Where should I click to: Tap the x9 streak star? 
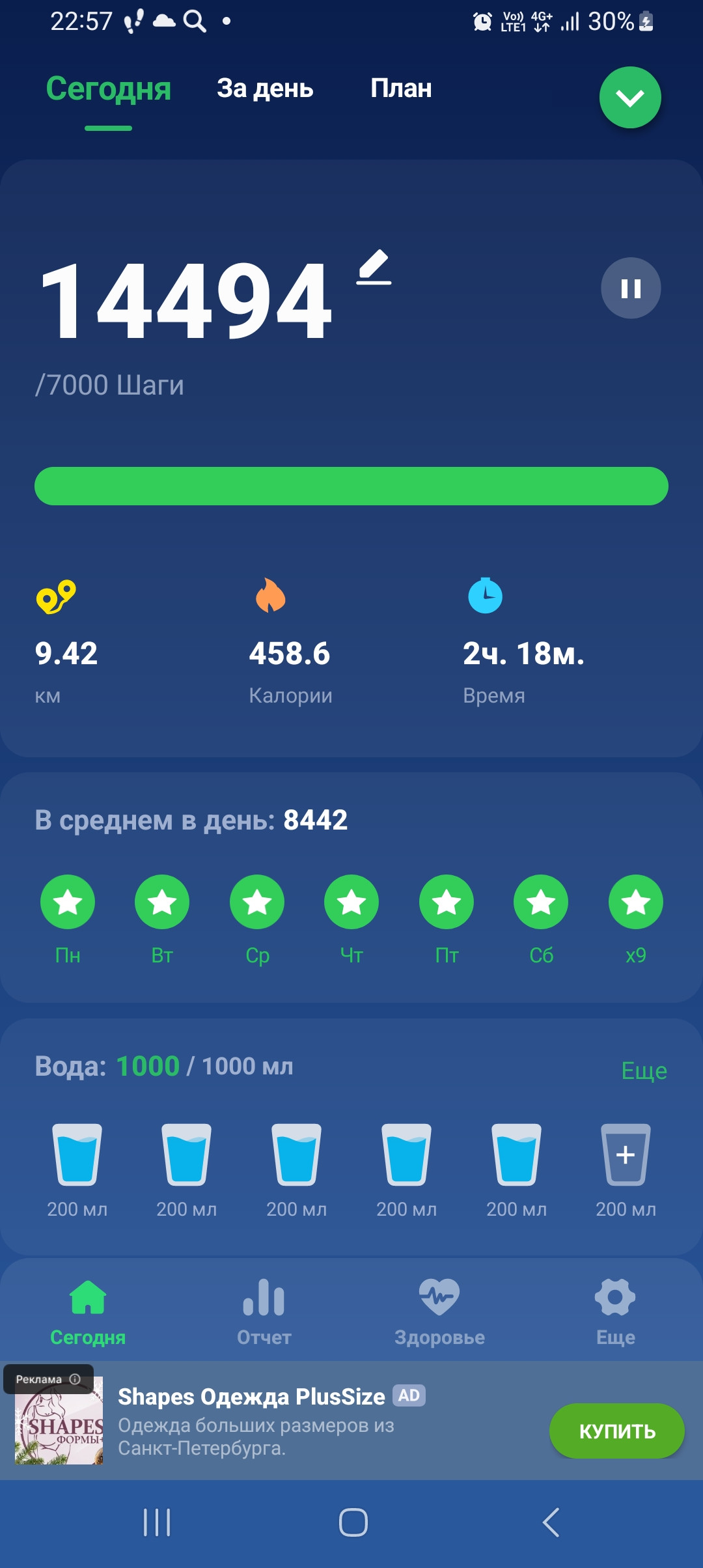636,902
